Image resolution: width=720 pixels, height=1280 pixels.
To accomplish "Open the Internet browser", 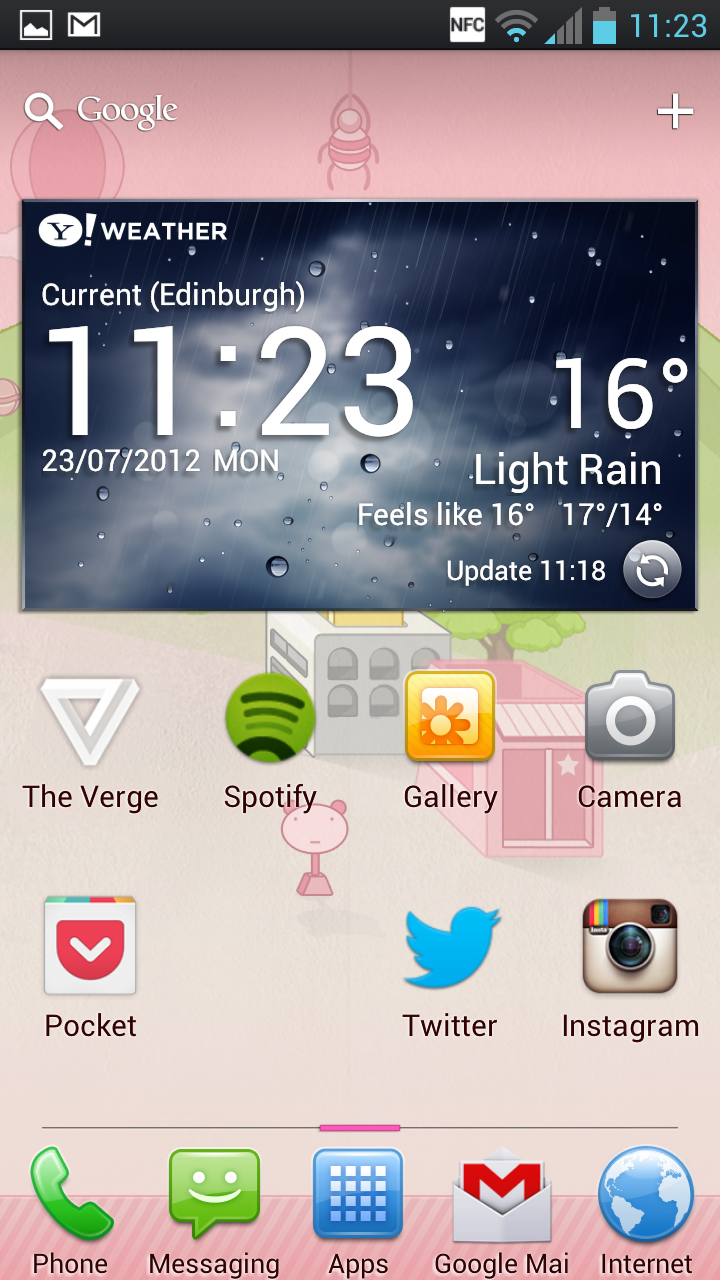I will tap(646, 1211).
